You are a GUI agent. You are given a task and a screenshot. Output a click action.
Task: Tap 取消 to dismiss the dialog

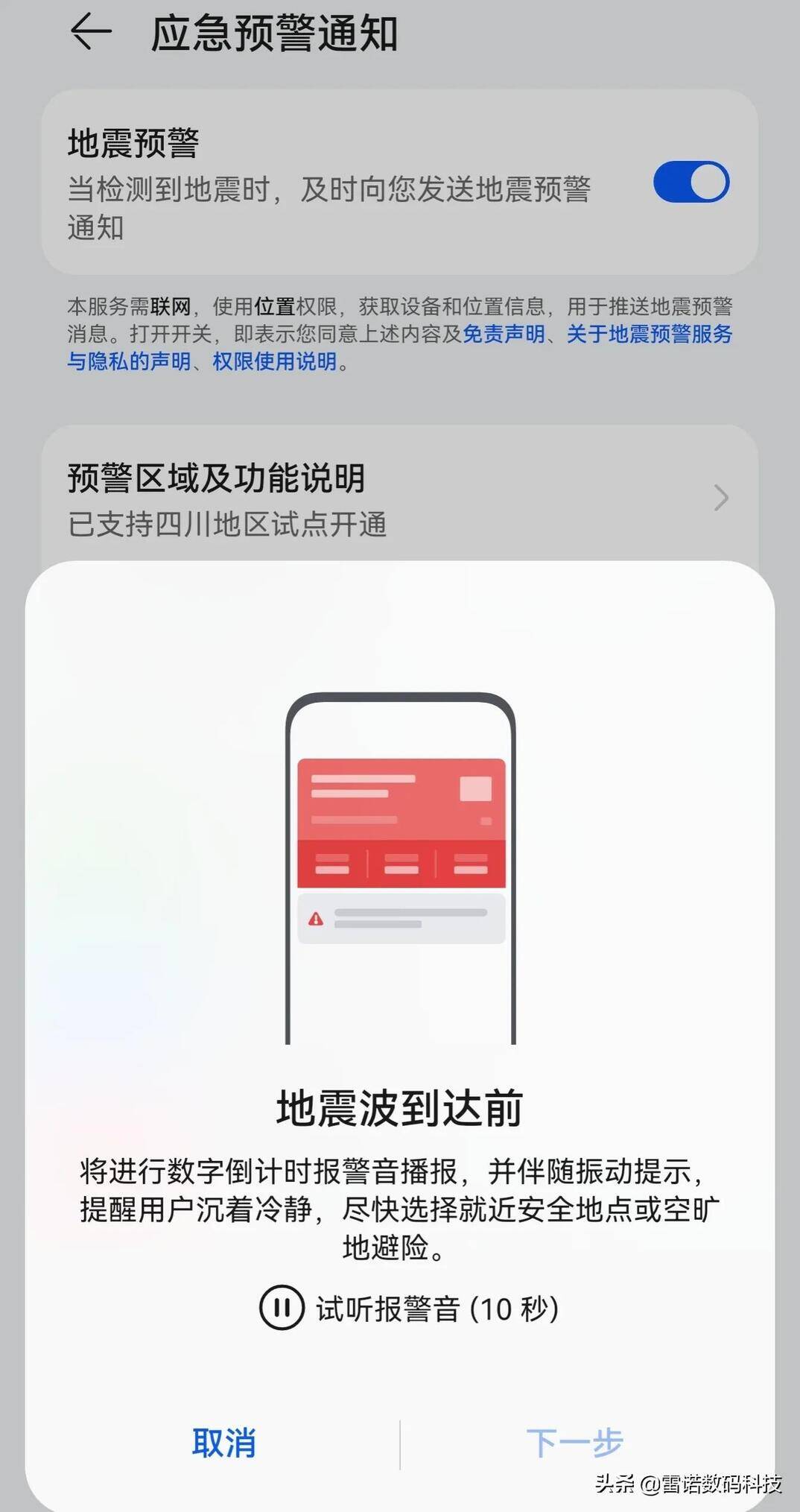tap(223, 1442)
